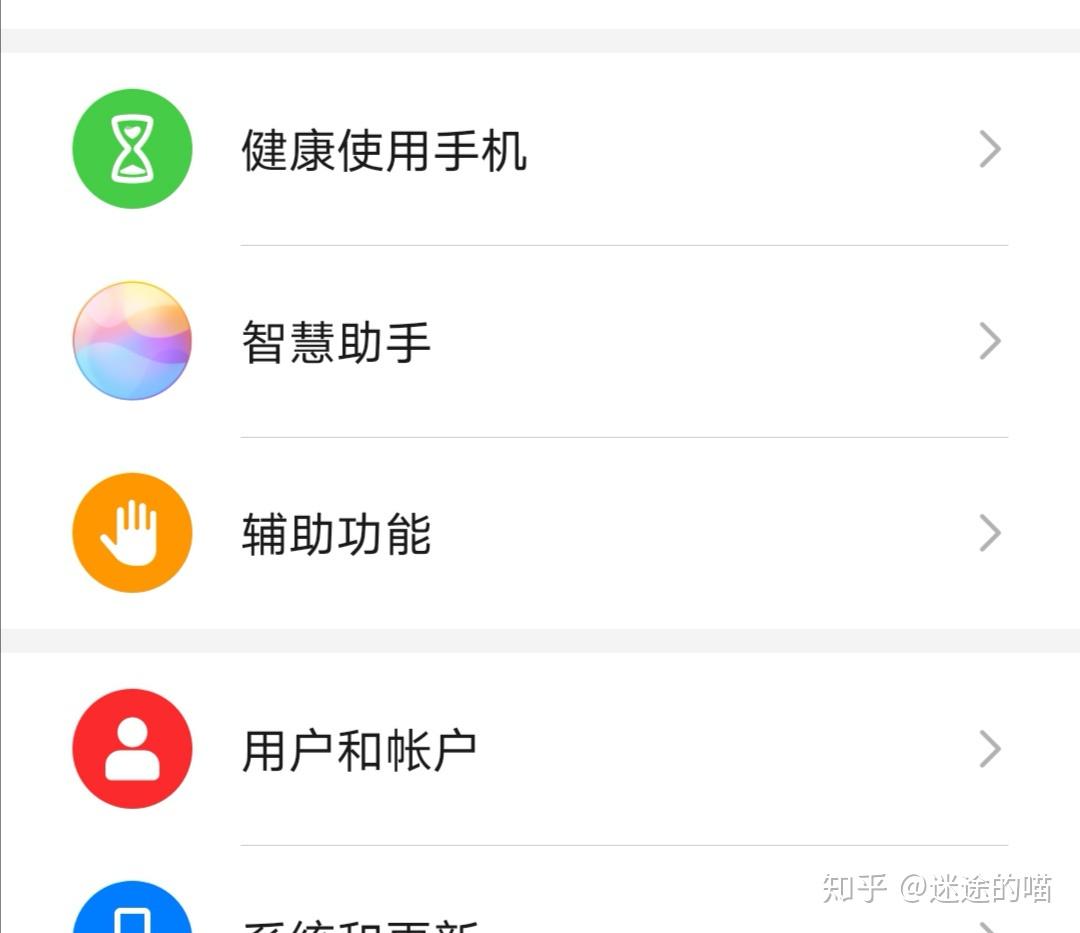Open 智慧助手 settings
The height and width of the screenshot is (933, 1080).
tap(336, 342)
